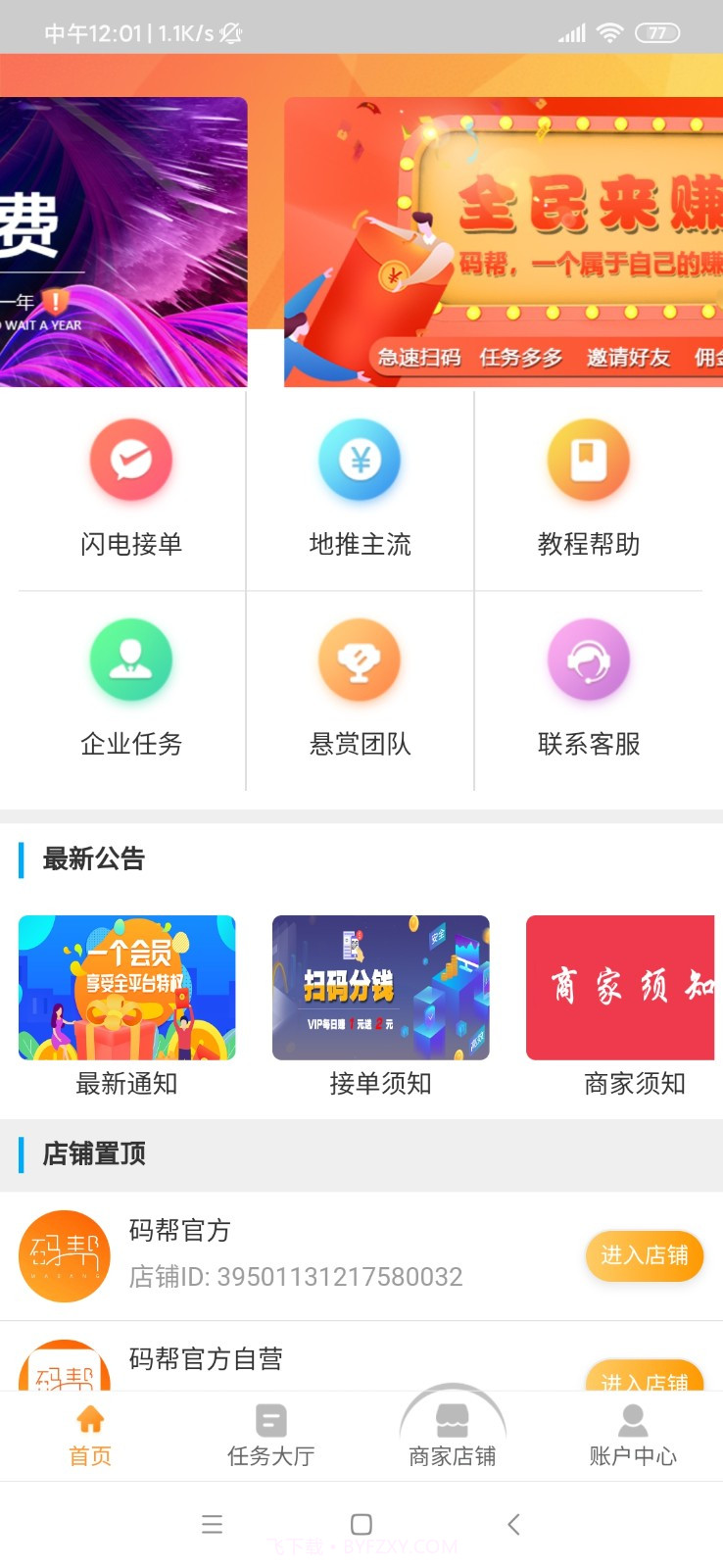Contact support via 联系客服 icon
The image size is (723, 1568).
click(588, 659)
